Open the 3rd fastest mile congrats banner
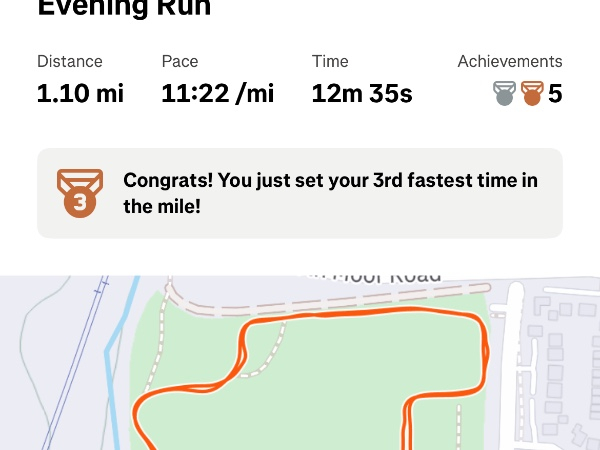The image size is (600, 450). [x=300, y=193]
